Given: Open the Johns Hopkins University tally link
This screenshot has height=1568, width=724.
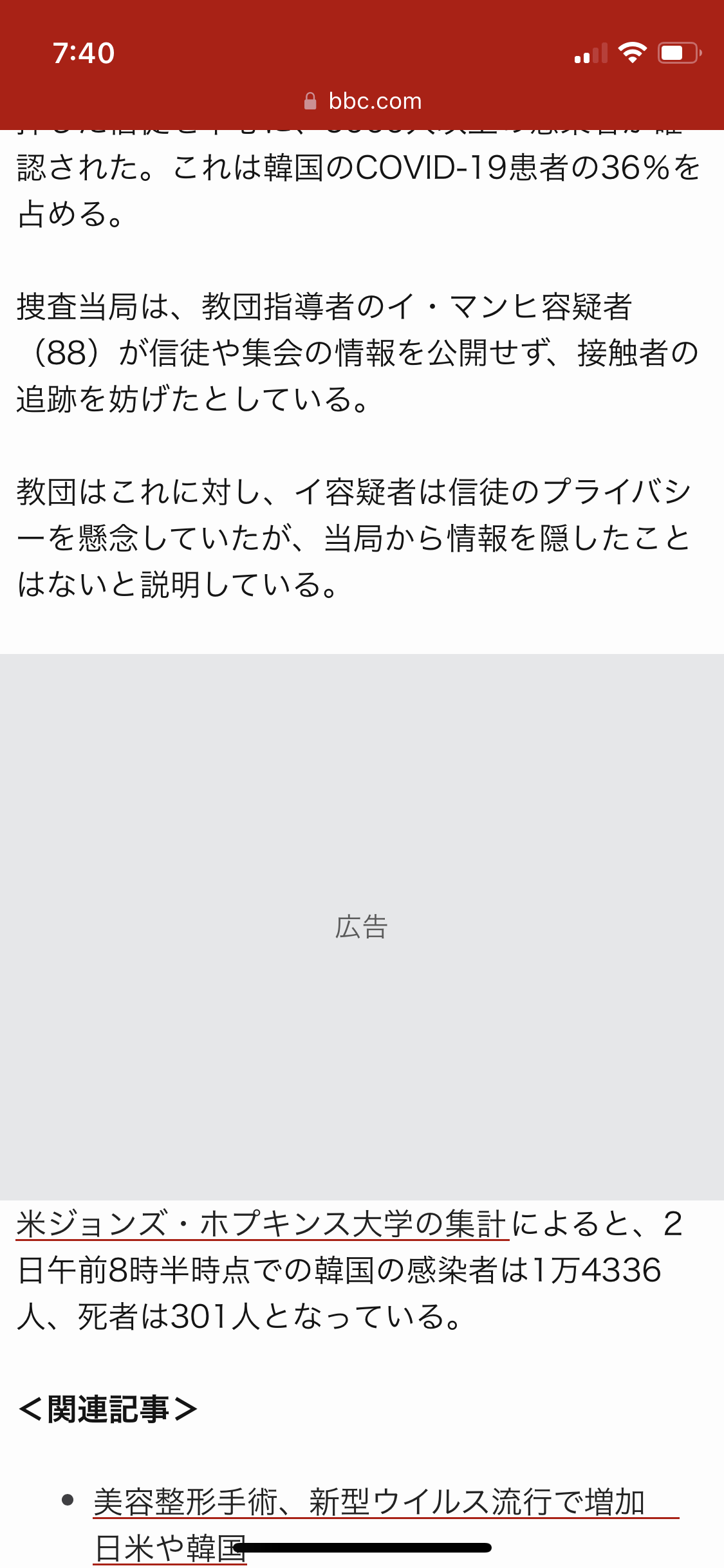Looking at the screenshot, I should tap(263, 1224).
